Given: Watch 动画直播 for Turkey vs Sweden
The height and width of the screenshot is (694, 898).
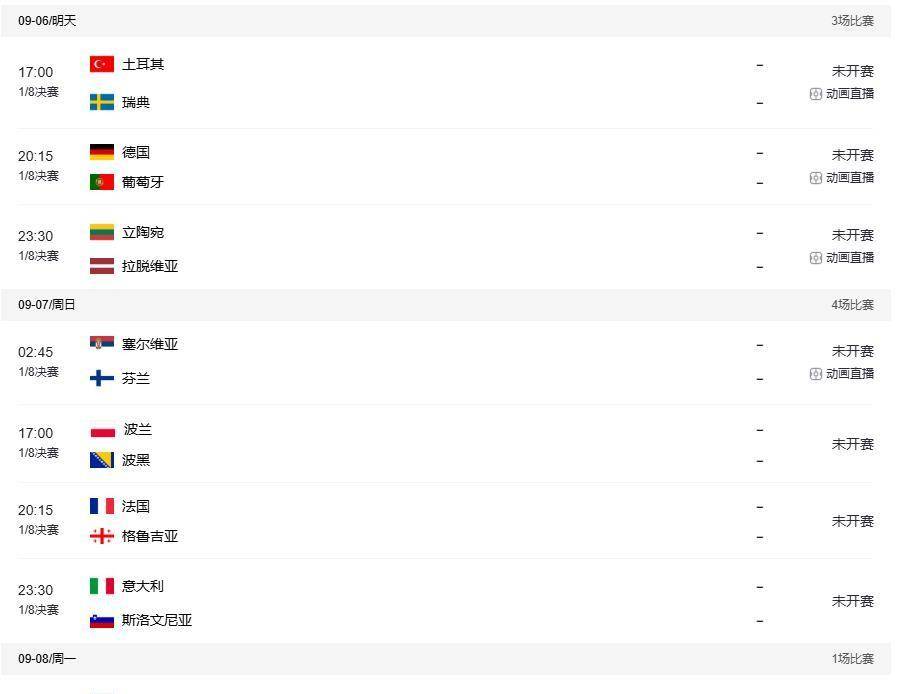Looking at the screenshot, I should click(842, 94).
